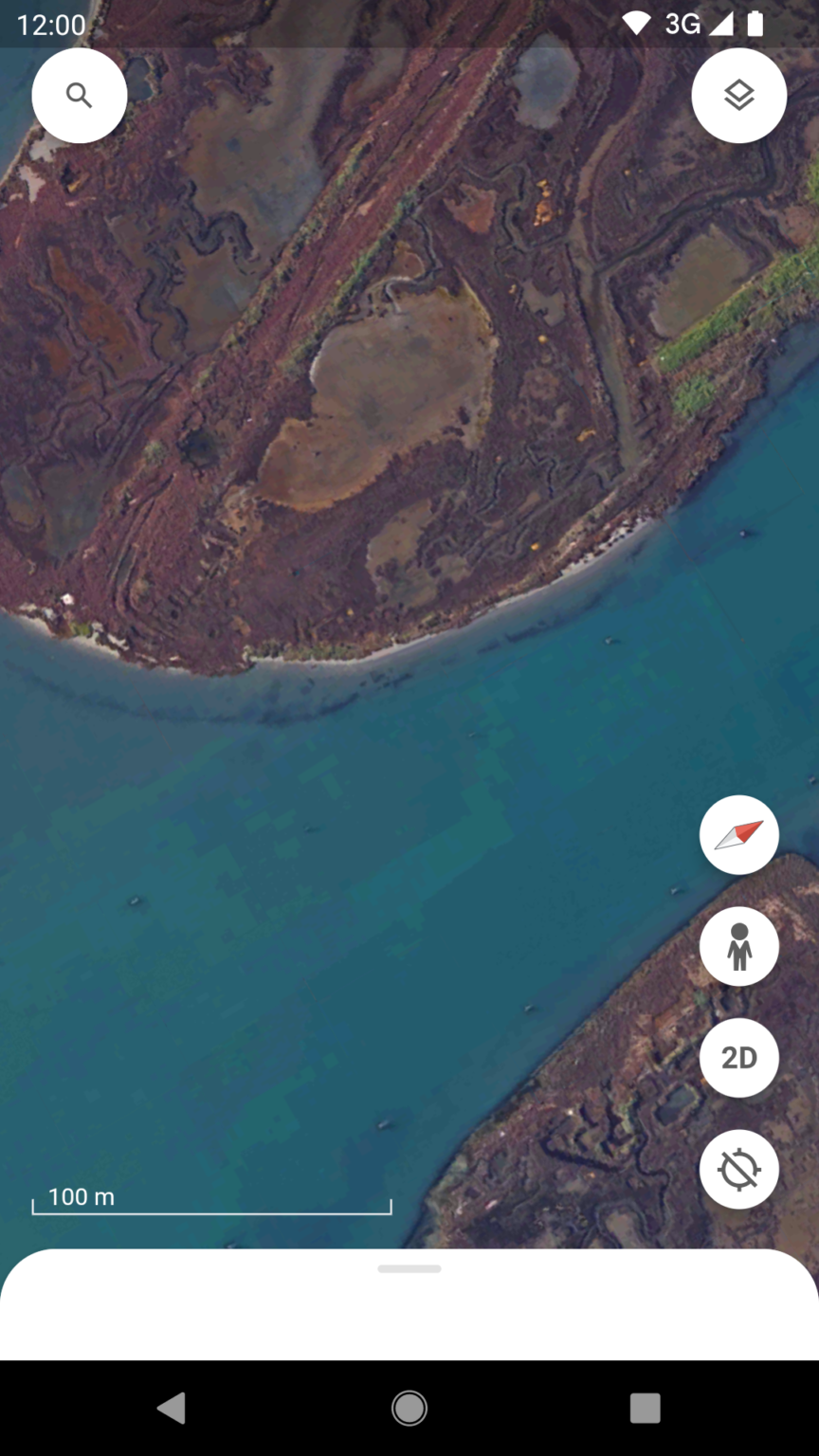The width and height of the screenshot is (819, 1456).
Task: Select the Street View pegman
Action: [738, 946]
